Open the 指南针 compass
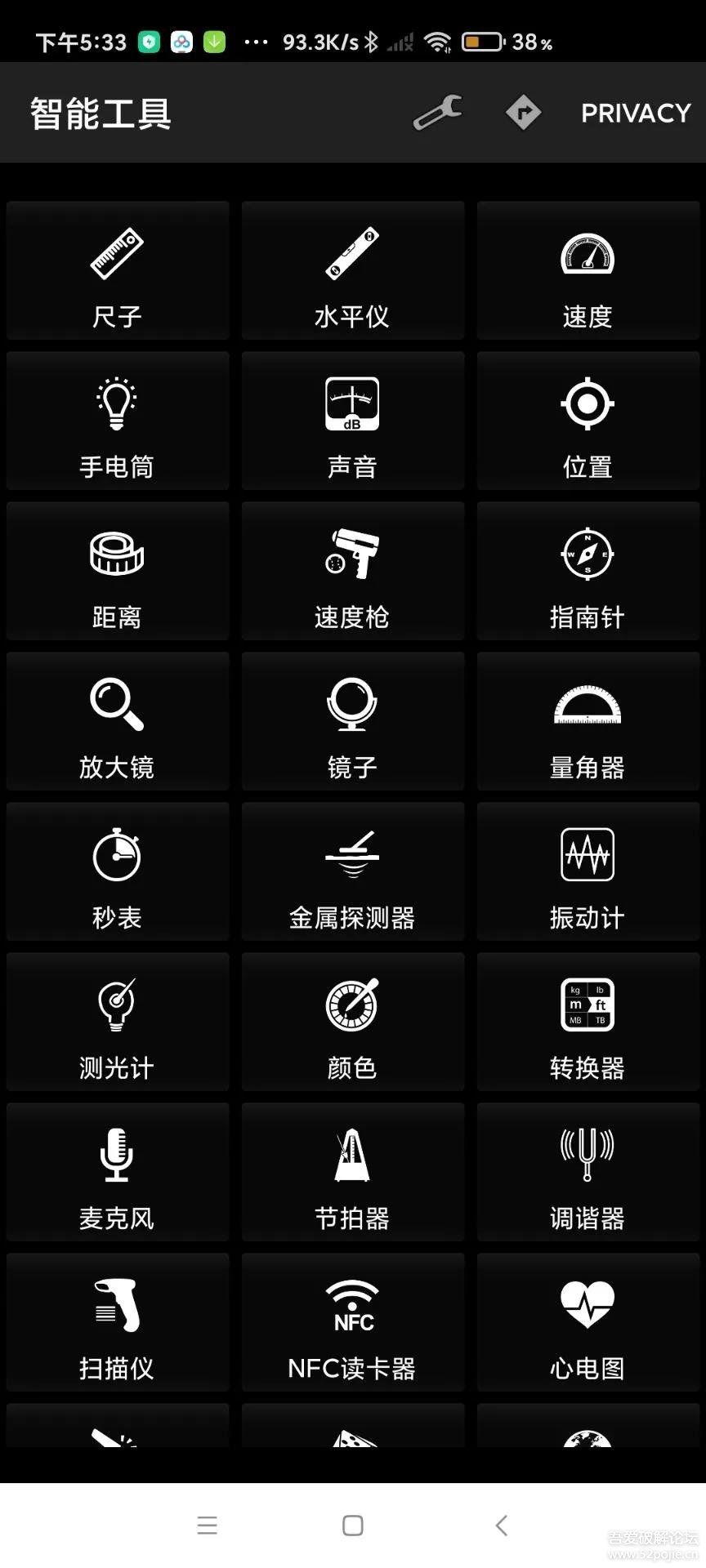 pos(588,572)
